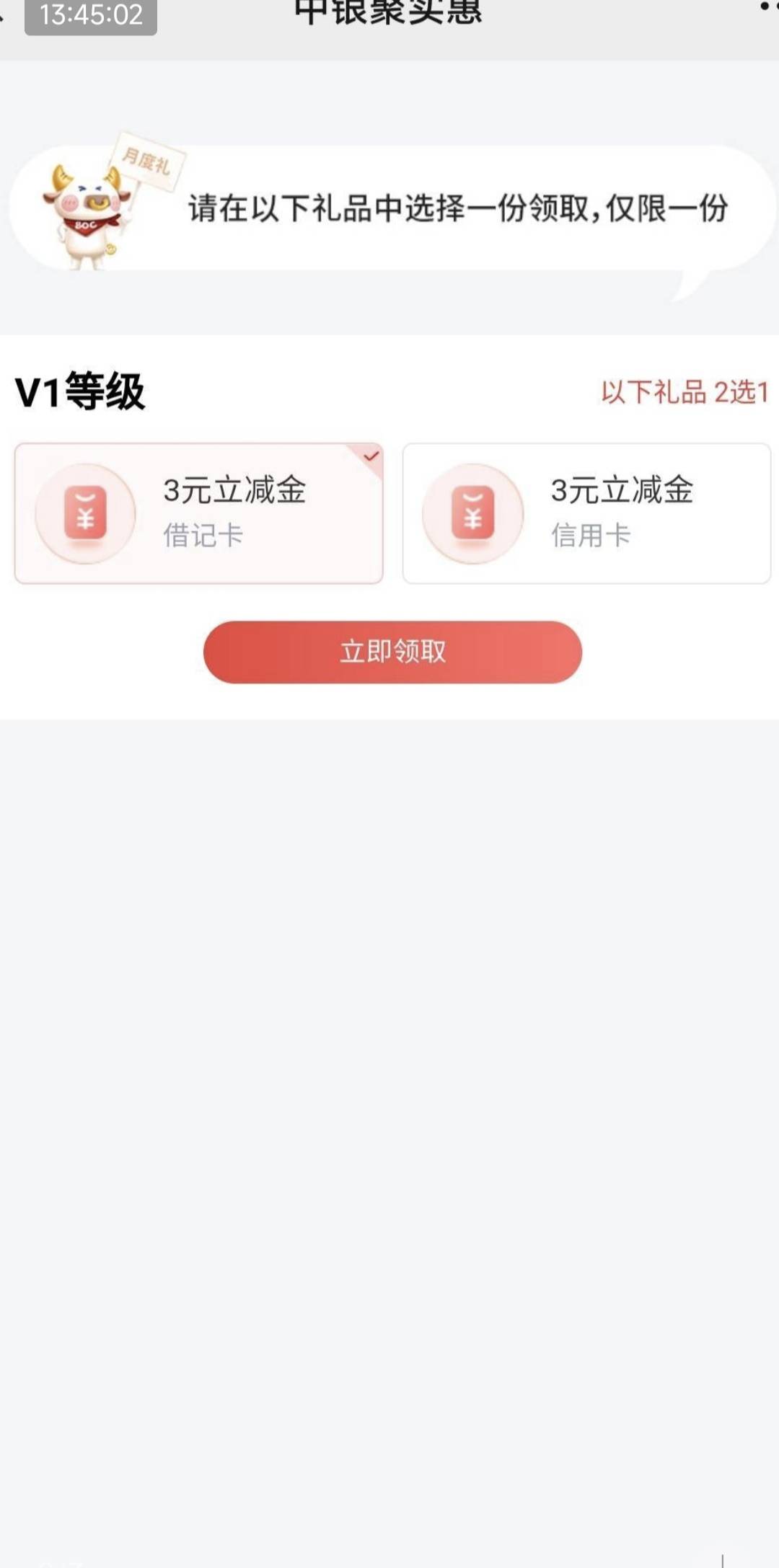
Task: Tap the 立即领取 button
Action: point(392,652)
